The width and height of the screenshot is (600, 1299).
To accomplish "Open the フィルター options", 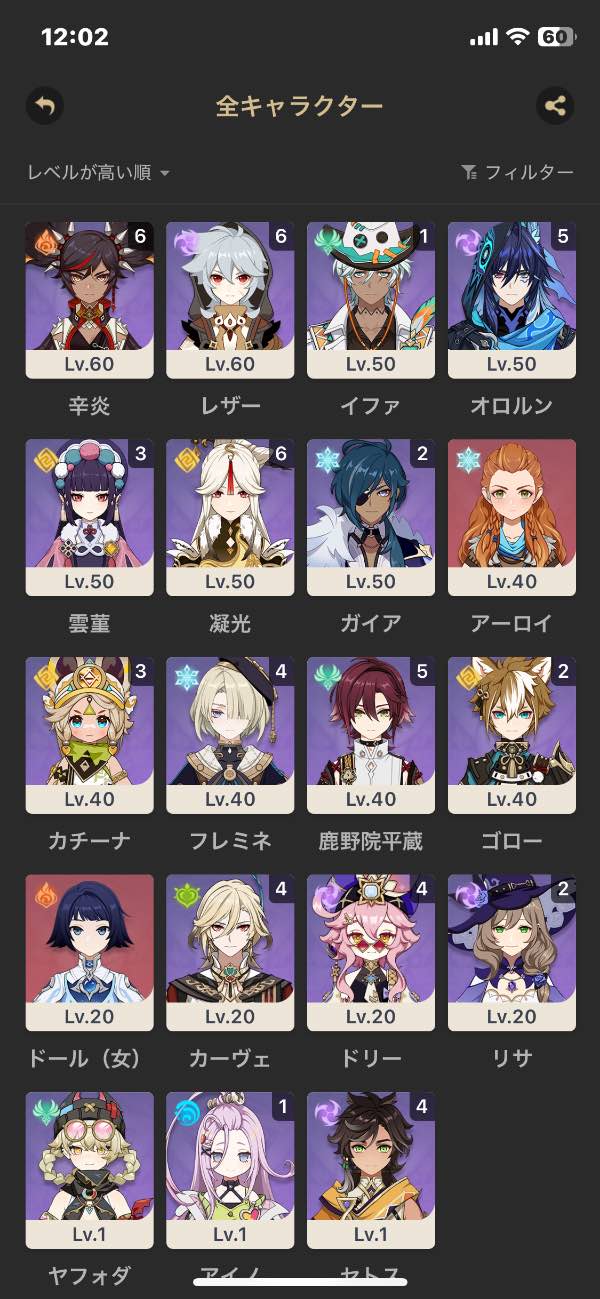I will pos(518,173).
